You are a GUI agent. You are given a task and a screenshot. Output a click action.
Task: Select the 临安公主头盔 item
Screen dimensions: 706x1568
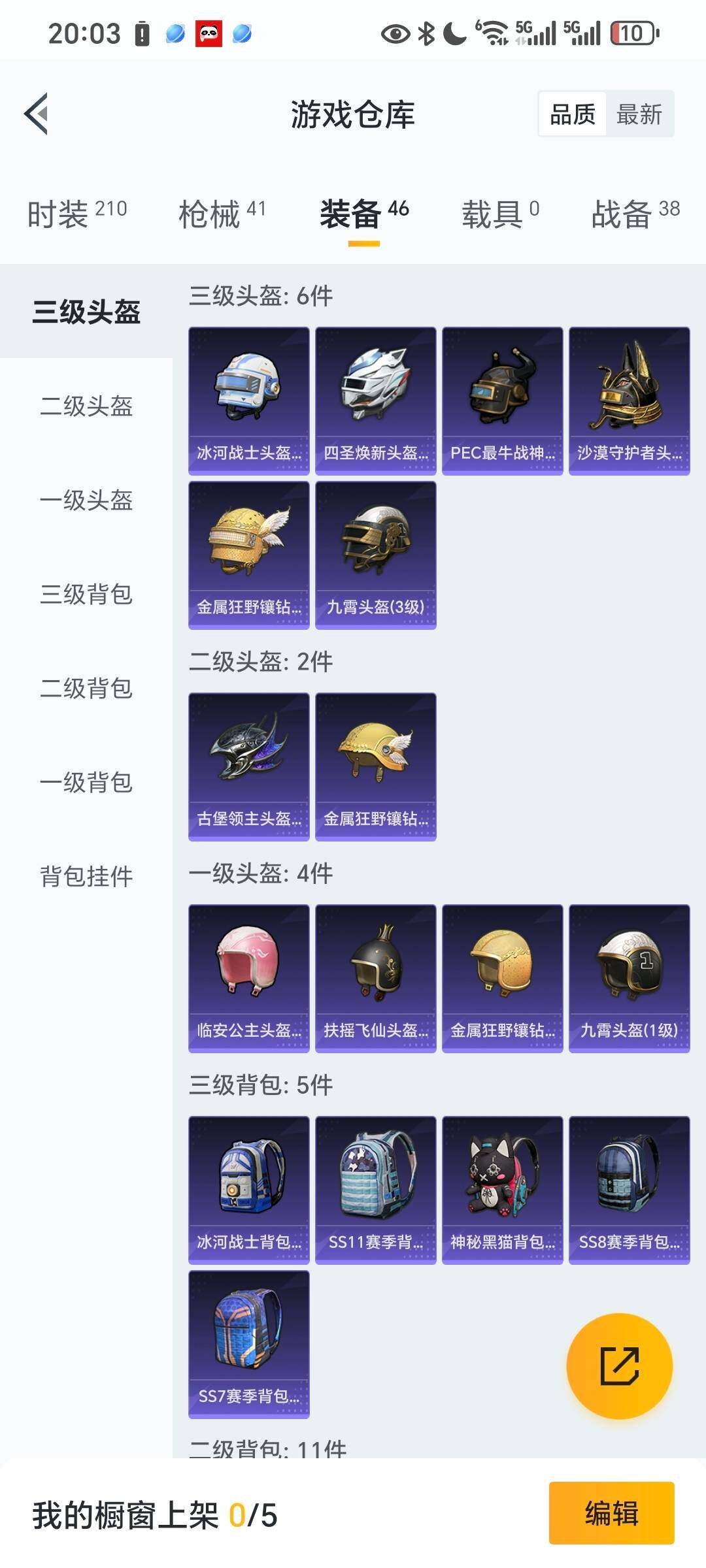pyautogui.click(x=249, y=978)
